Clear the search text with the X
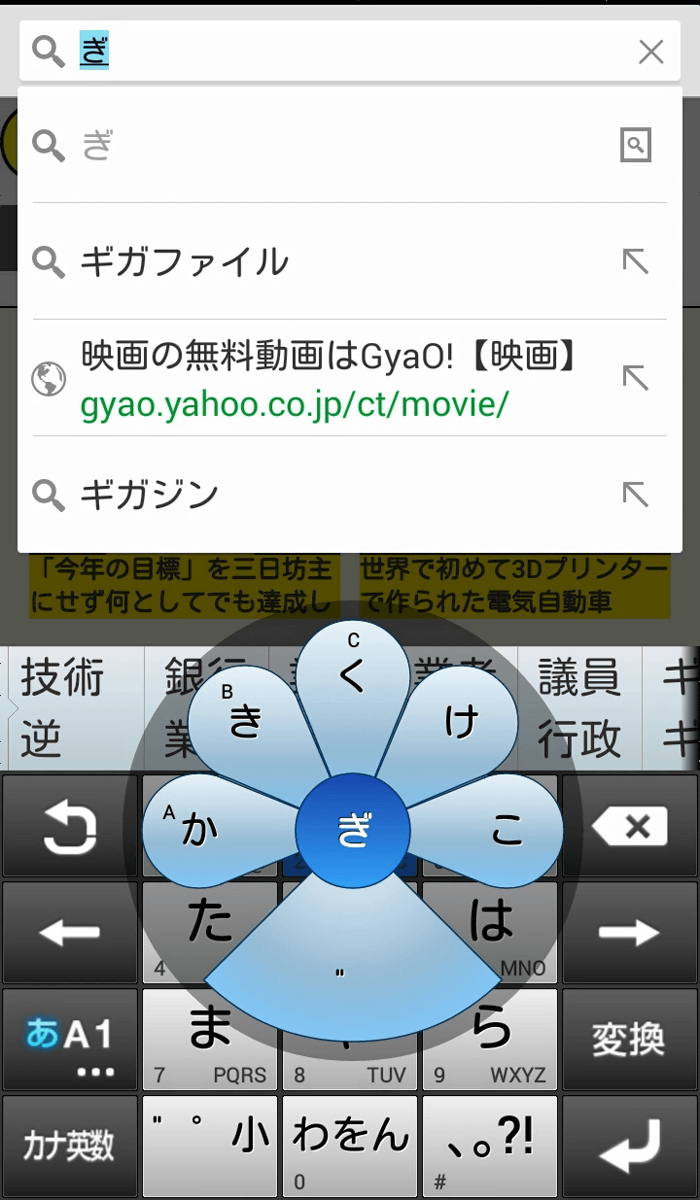 point(651,52)
